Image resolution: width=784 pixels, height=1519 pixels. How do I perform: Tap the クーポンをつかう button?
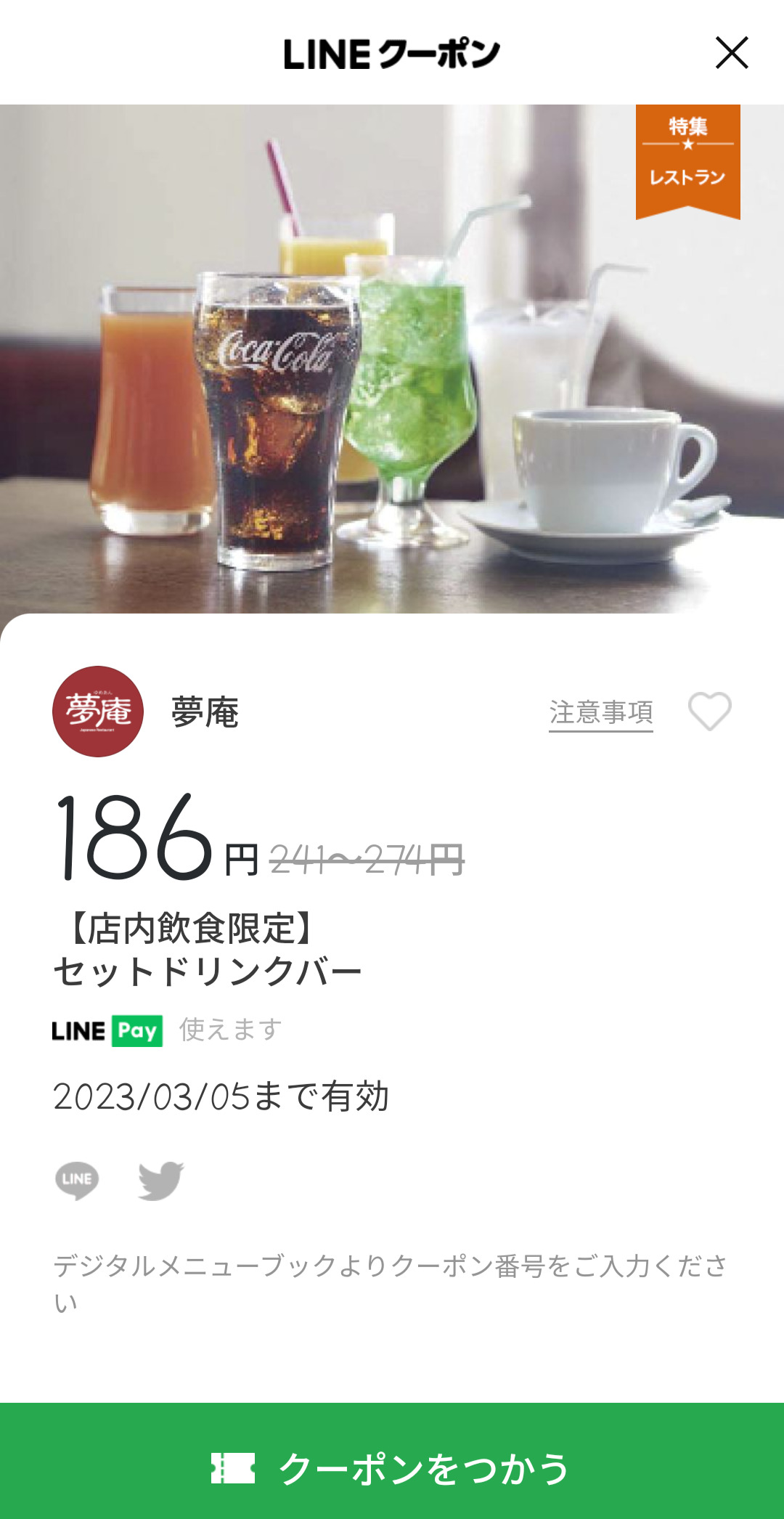pos(392,1467)
